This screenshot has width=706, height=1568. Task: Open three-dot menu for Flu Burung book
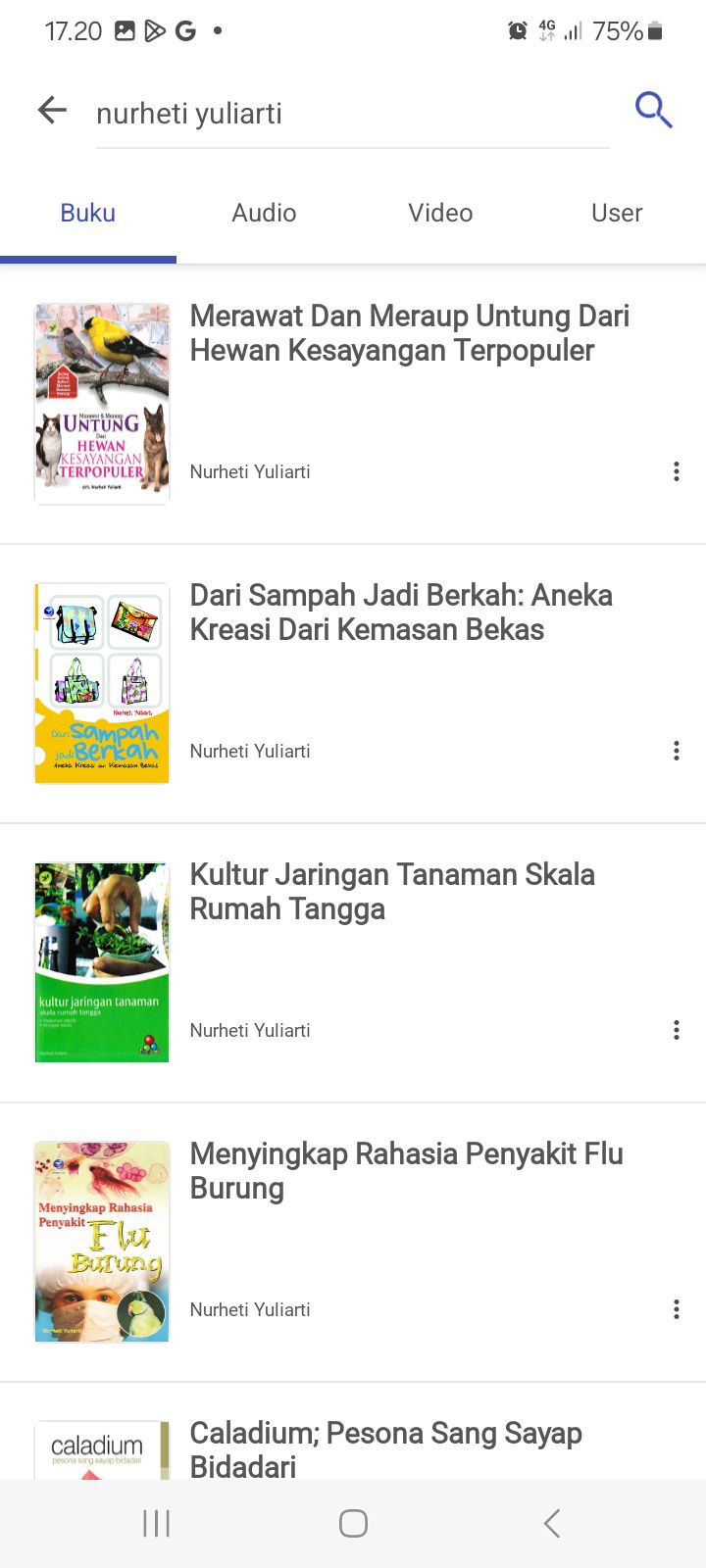(677, 1309)
